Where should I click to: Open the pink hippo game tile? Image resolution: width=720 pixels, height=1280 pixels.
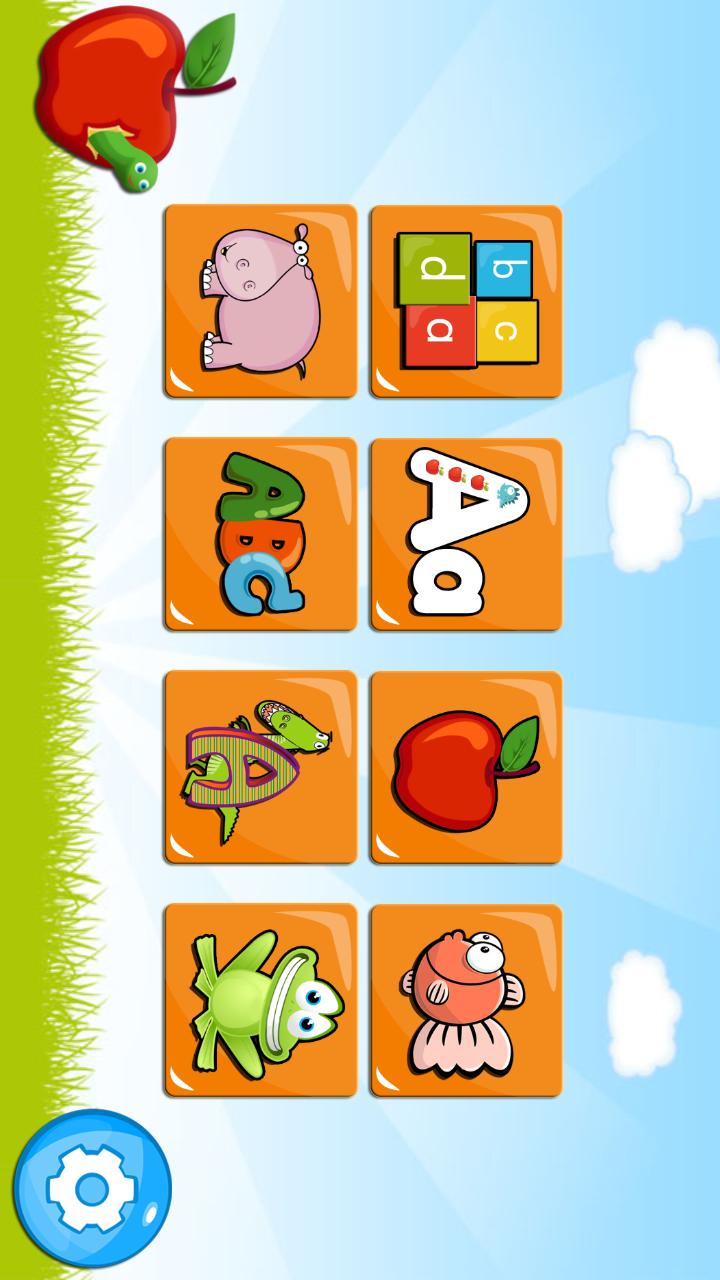(x=260, y=301)
